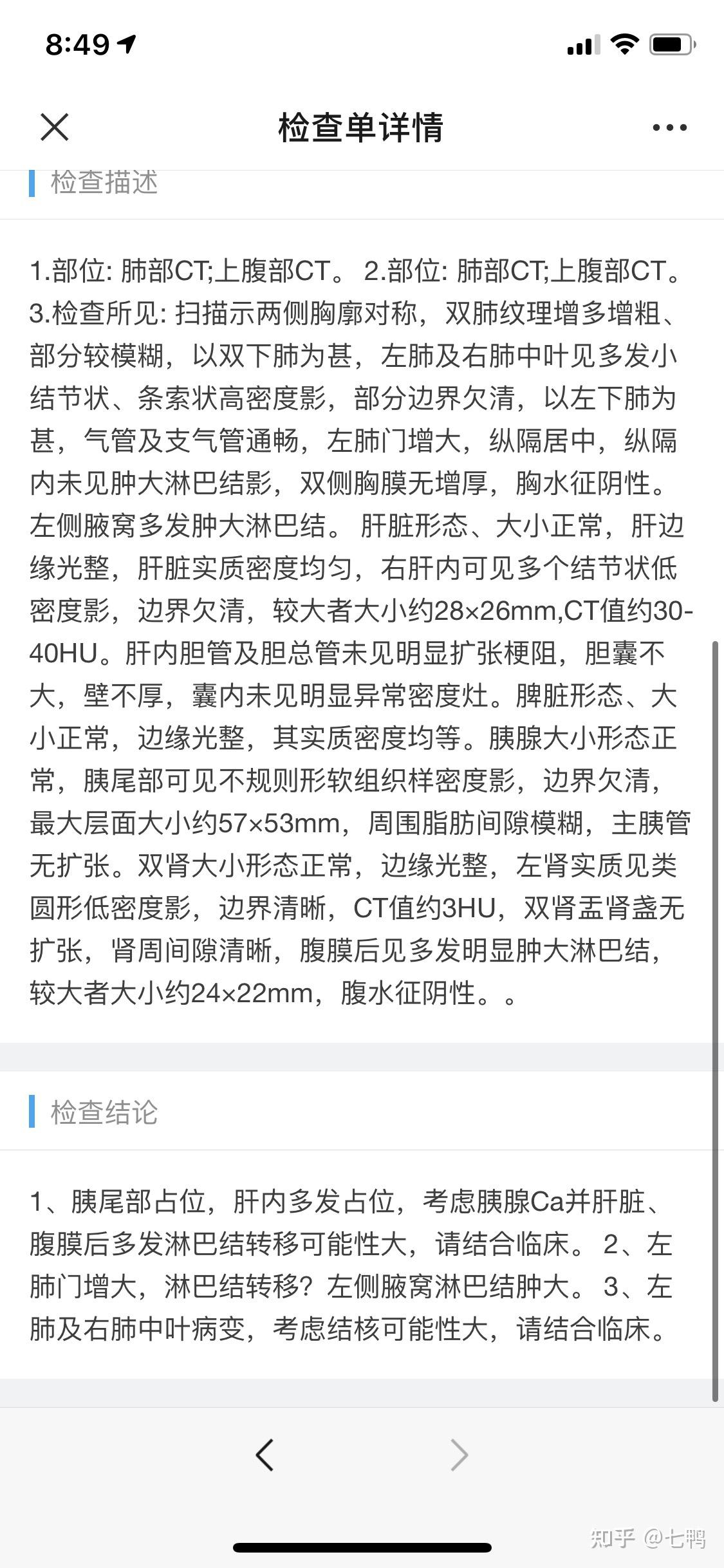Tap the forward arrow in bottom bar
Image resolution: width=724 pixels, height=1568 pixels.
[x=459, y=1455]
